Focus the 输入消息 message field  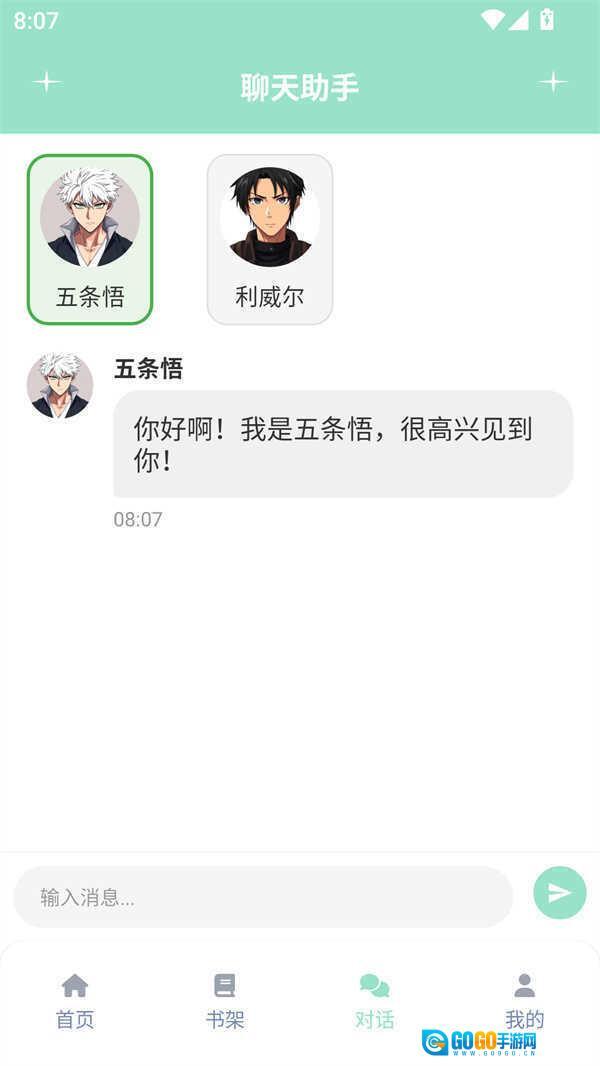(x=262, y=897)
